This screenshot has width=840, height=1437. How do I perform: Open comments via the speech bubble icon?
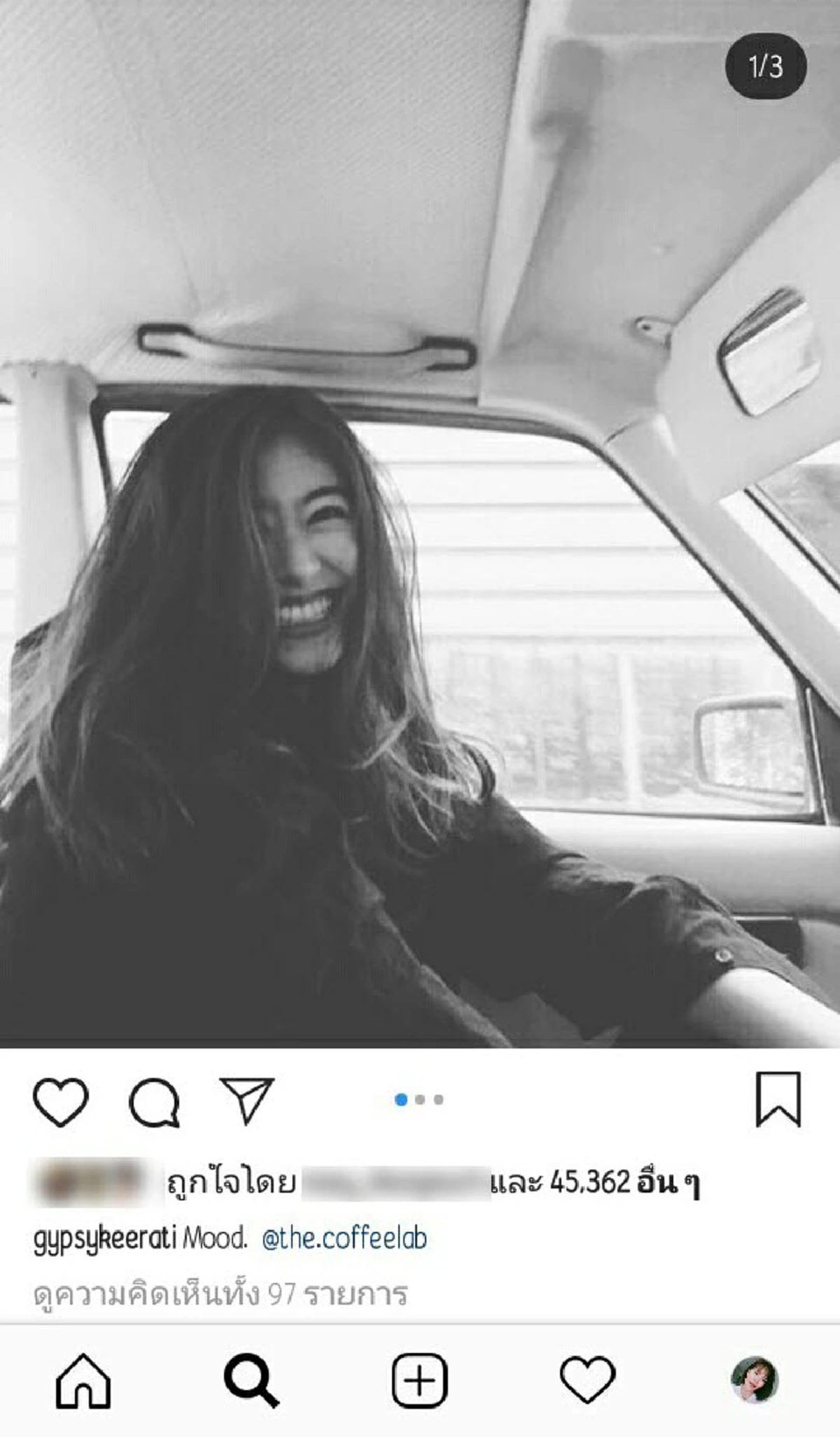(154, 1102)
